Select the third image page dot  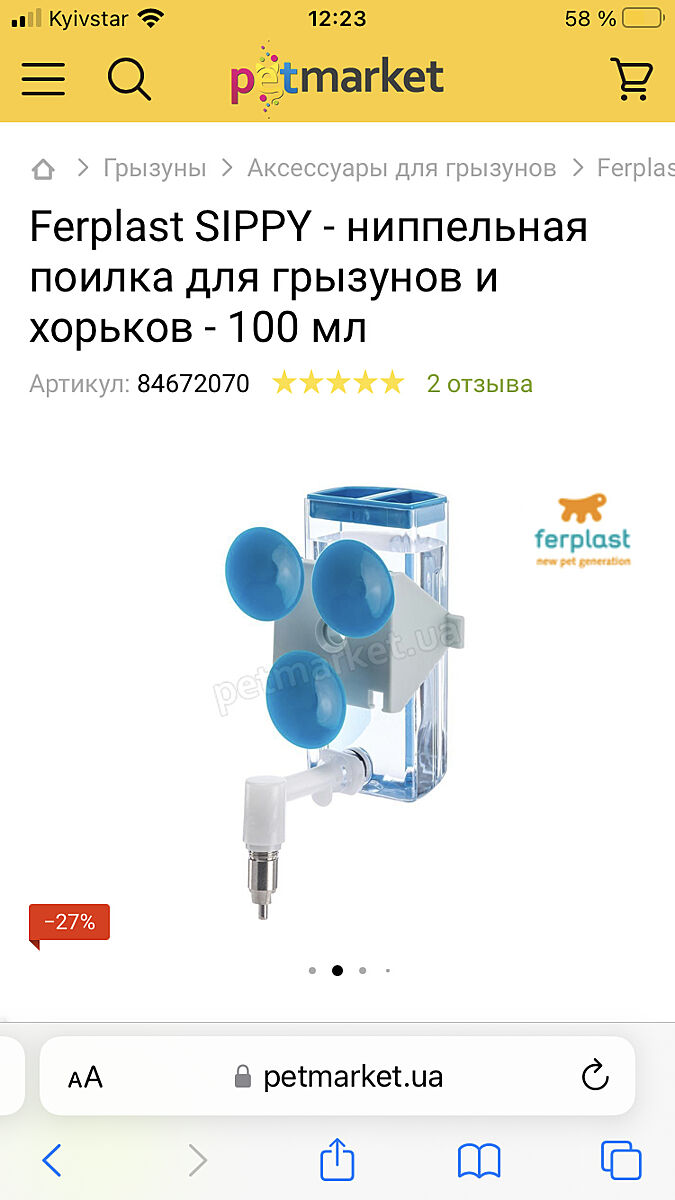click(362, 970)
